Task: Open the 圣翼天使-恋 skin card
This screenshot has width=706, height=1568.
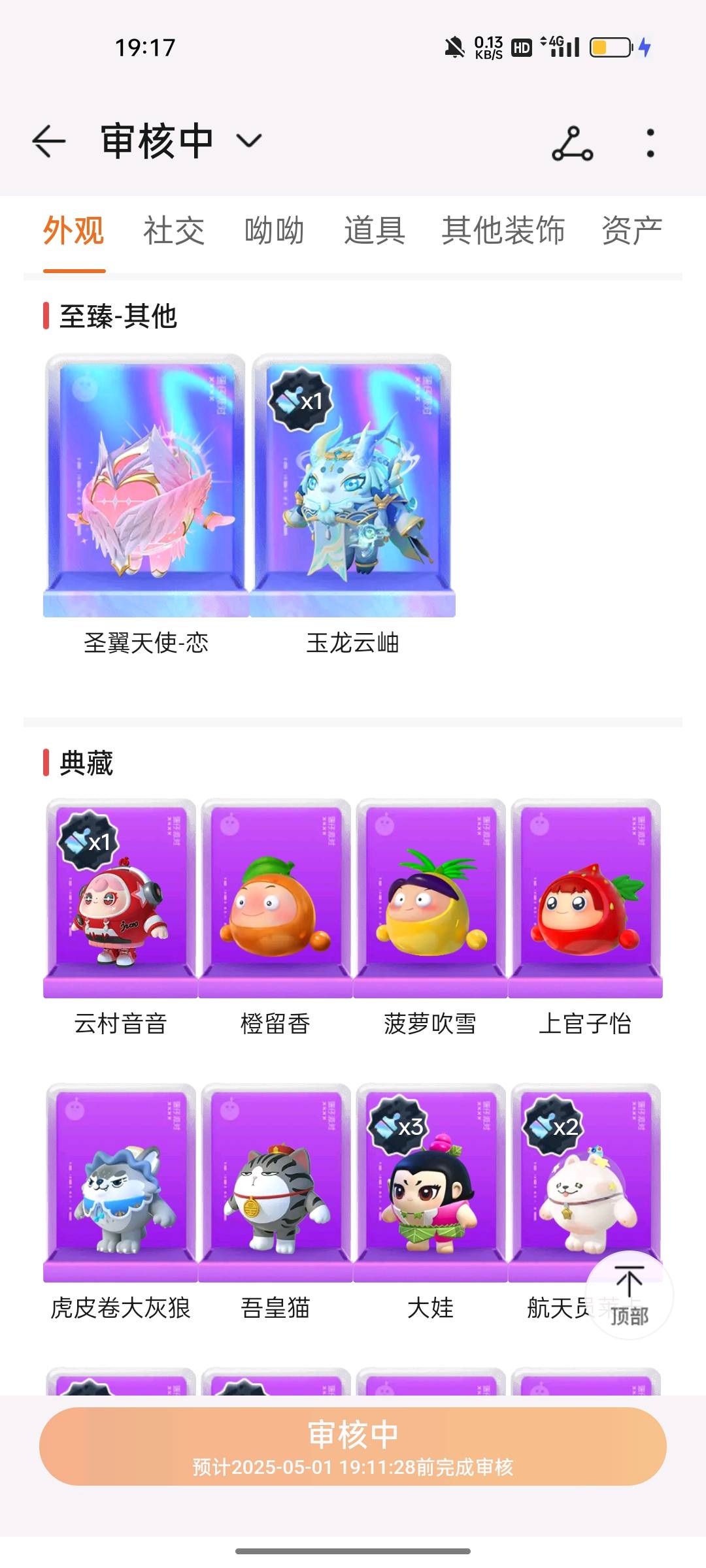Action: pyautogui.click(x=145, y=486)
